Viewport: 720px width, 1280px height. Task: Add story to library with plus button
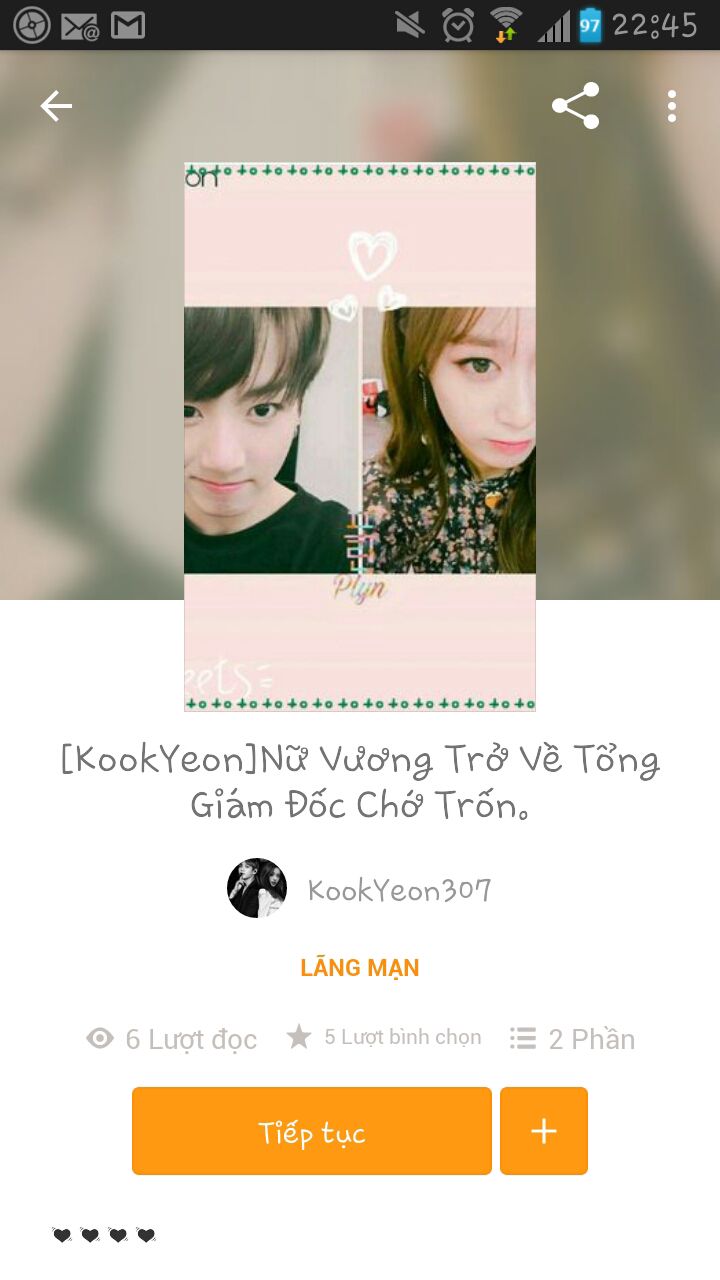click(544, 1131)
